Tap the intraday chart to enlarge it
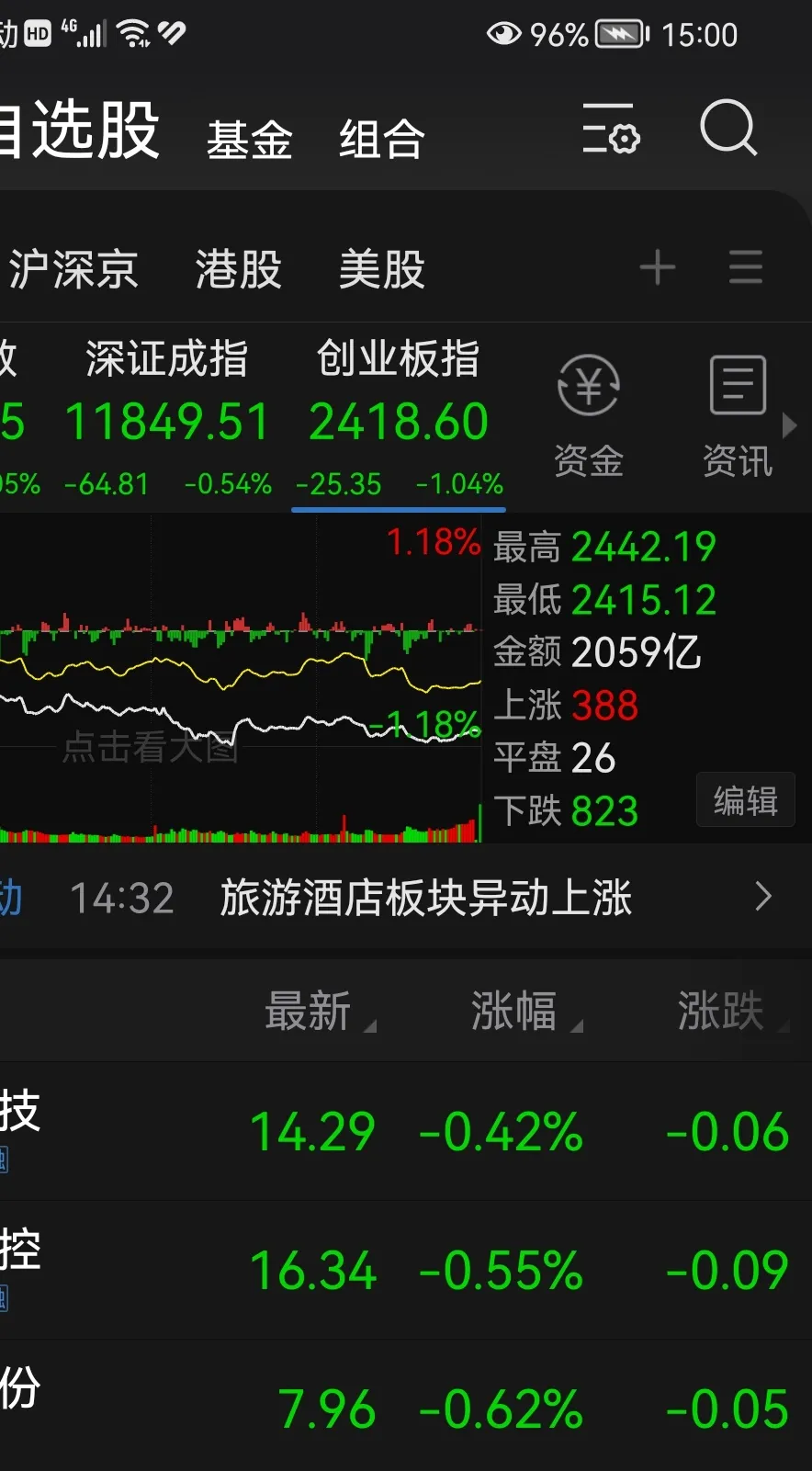This screenshot has height=1471, width=812. (239, 680)
